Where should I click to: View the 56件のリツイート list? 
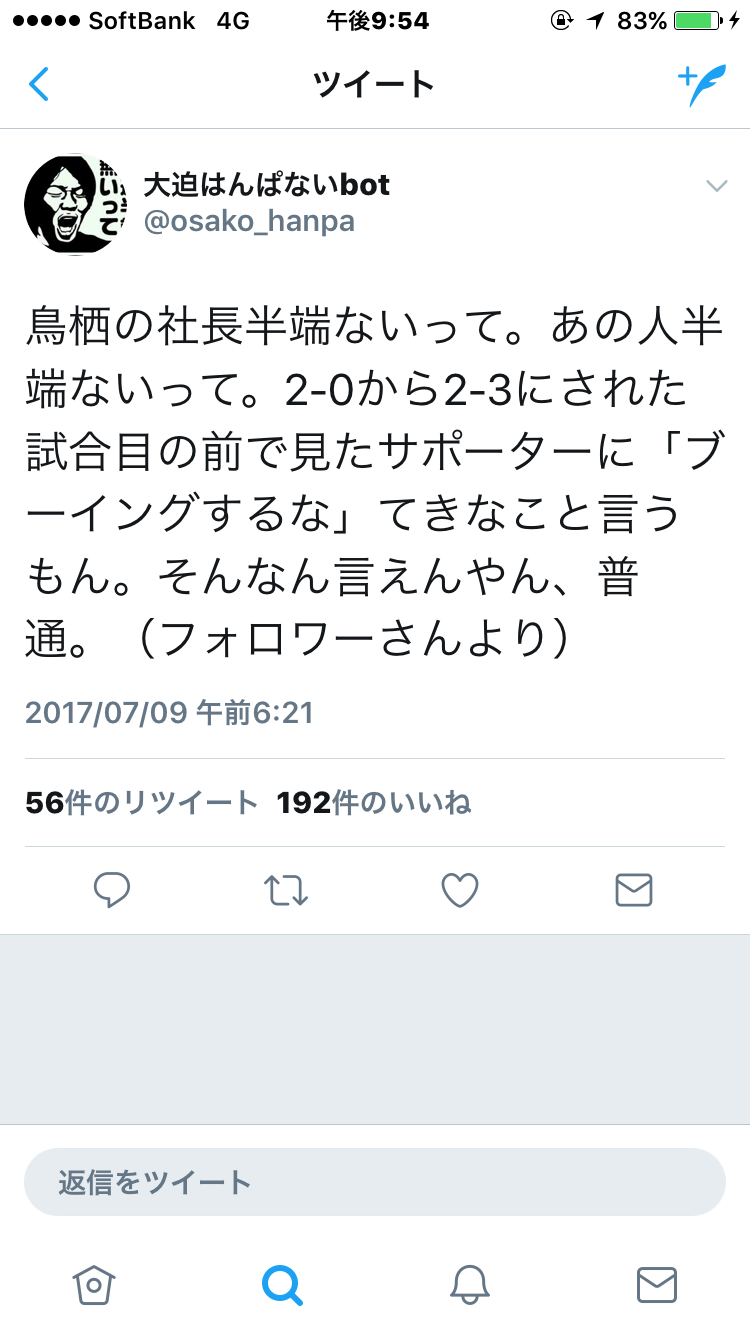142,803
